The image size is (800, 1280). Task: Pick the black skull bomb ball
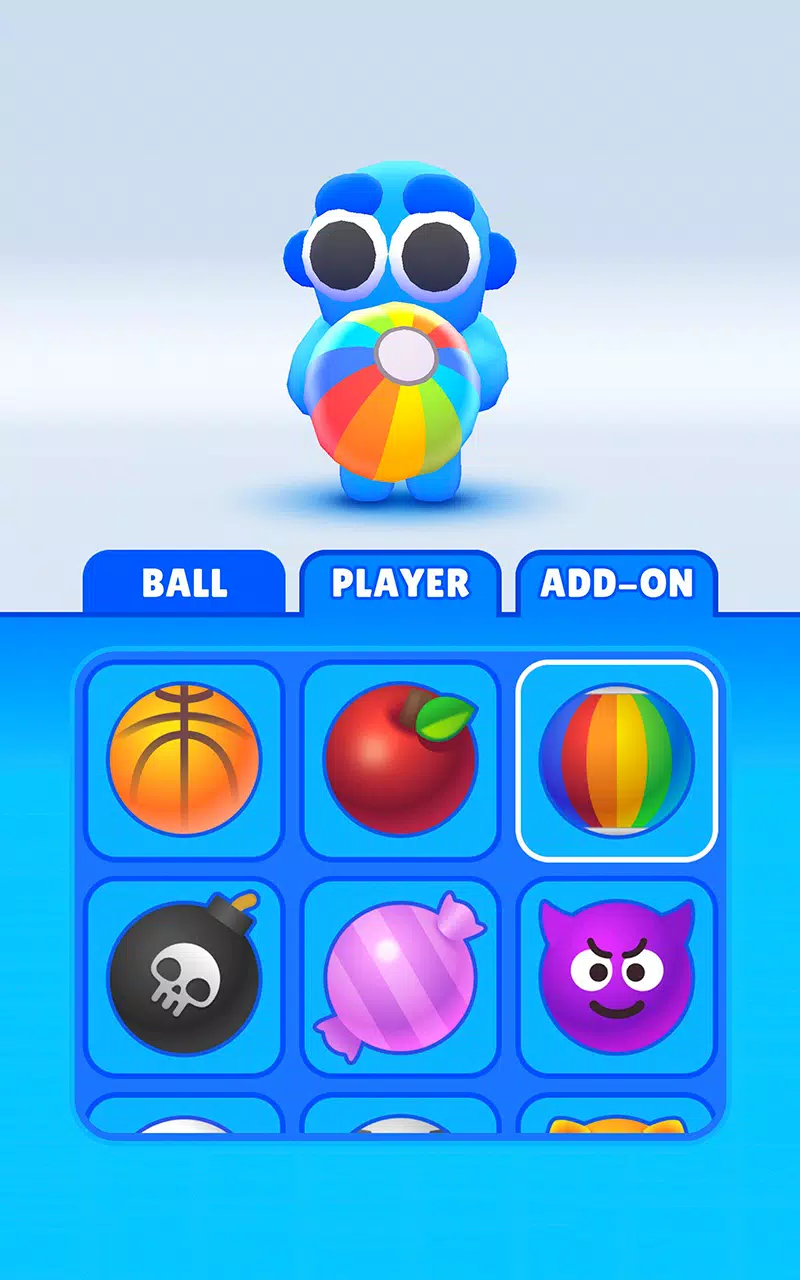click(x=184, y=975)
